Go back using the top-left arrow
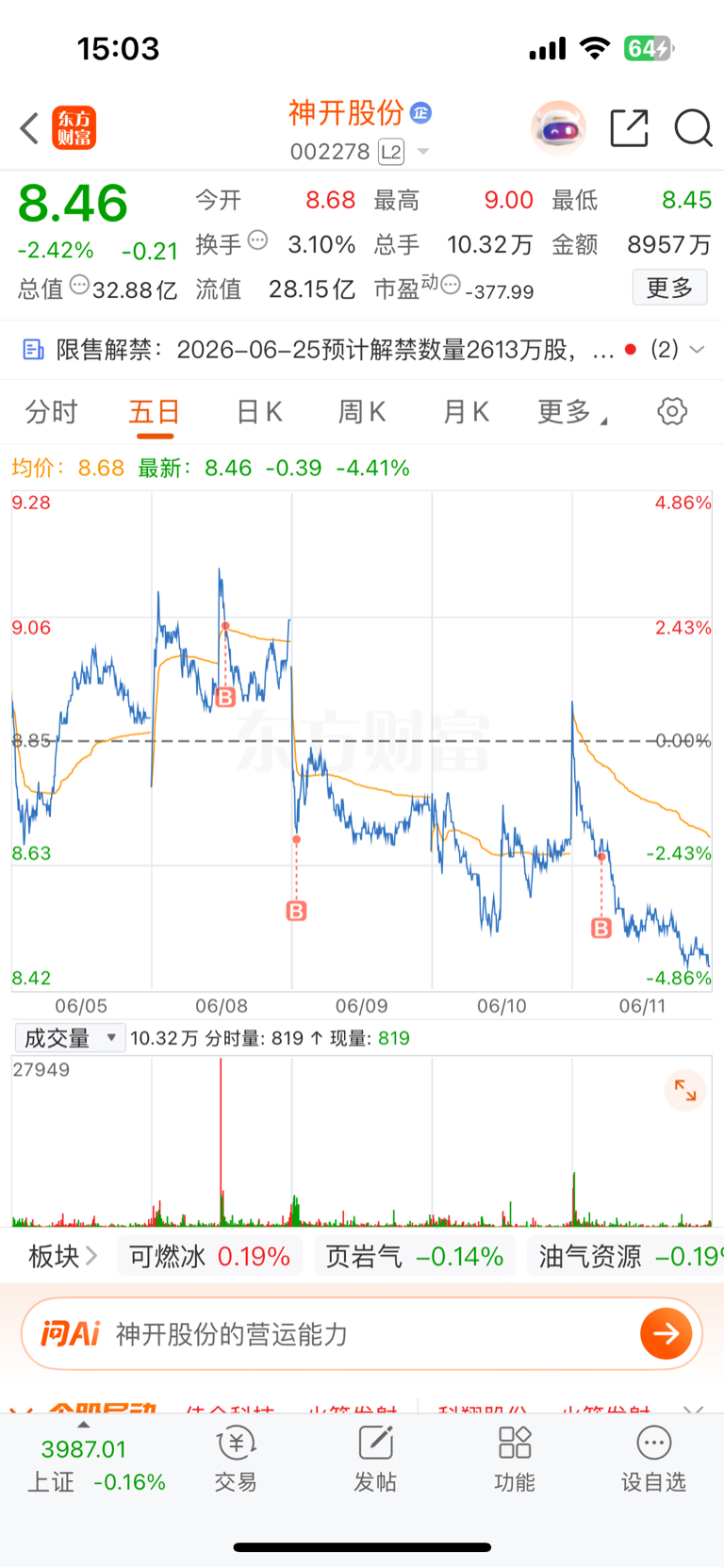The image size is (724, 1568). click(x=29, y=128)
